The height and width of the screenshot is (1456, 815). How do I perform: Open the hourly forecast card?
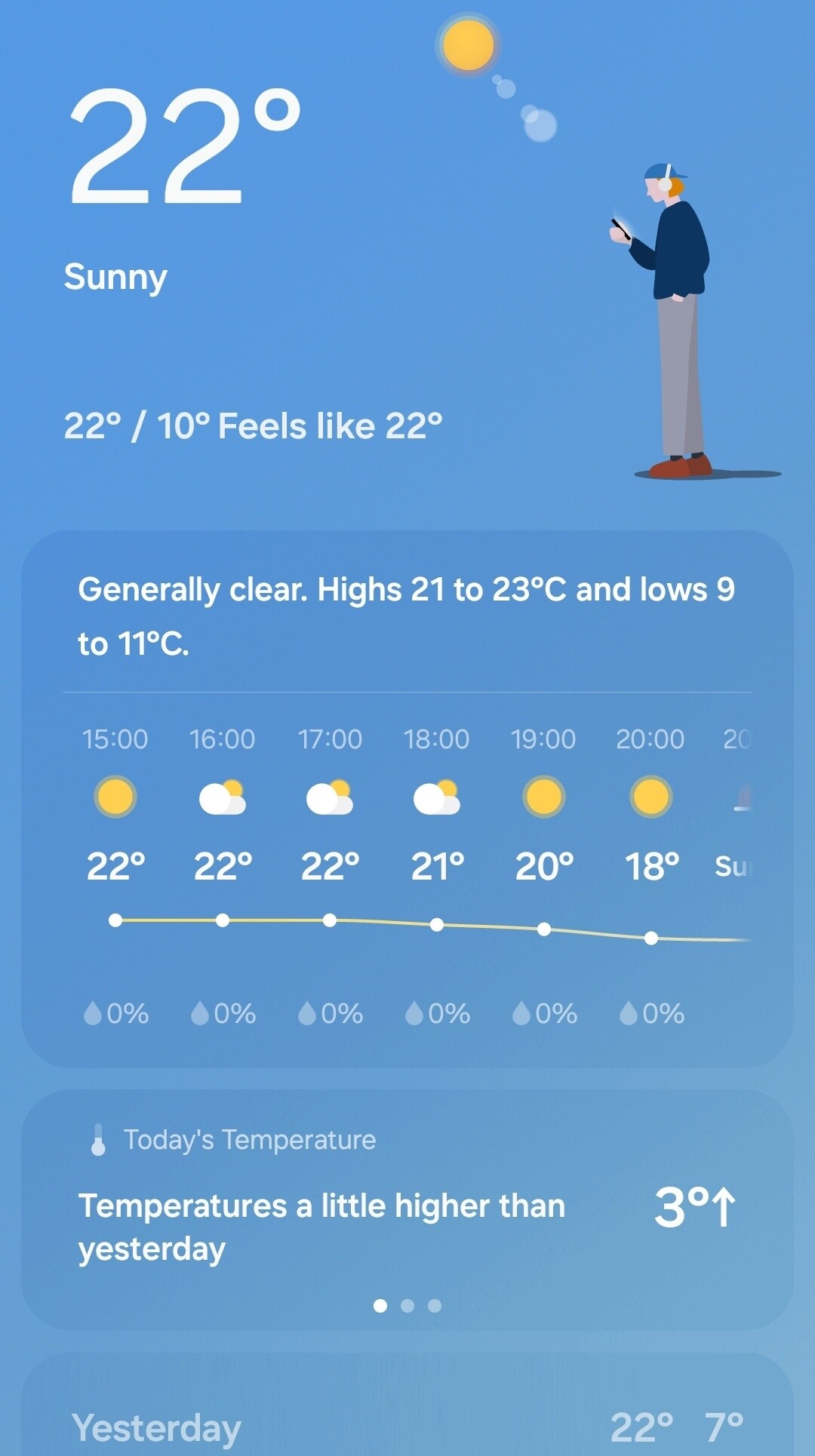coord(407,799)
